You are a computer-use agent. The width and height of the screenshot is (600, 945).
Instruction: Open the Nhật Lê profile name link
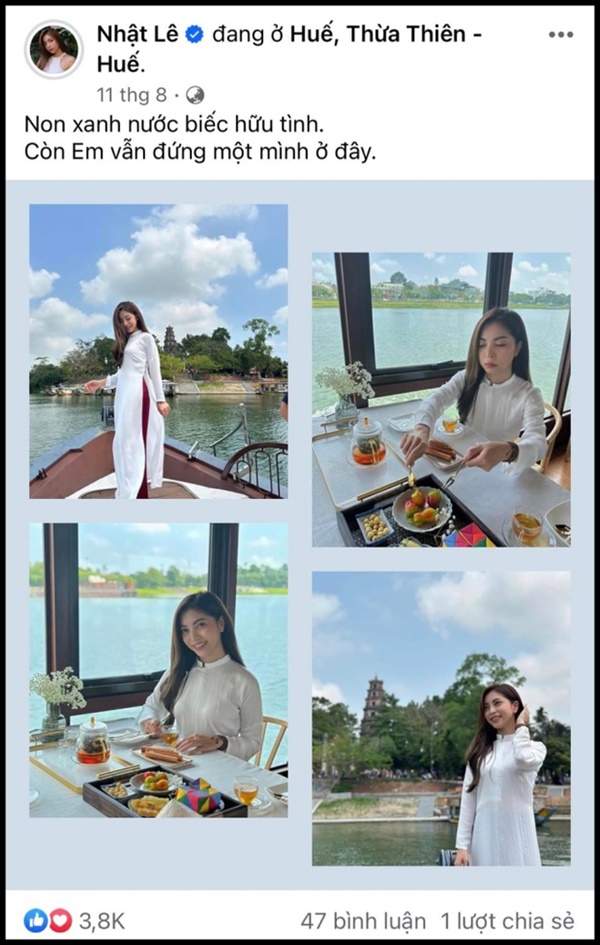(x=135, y=34)
